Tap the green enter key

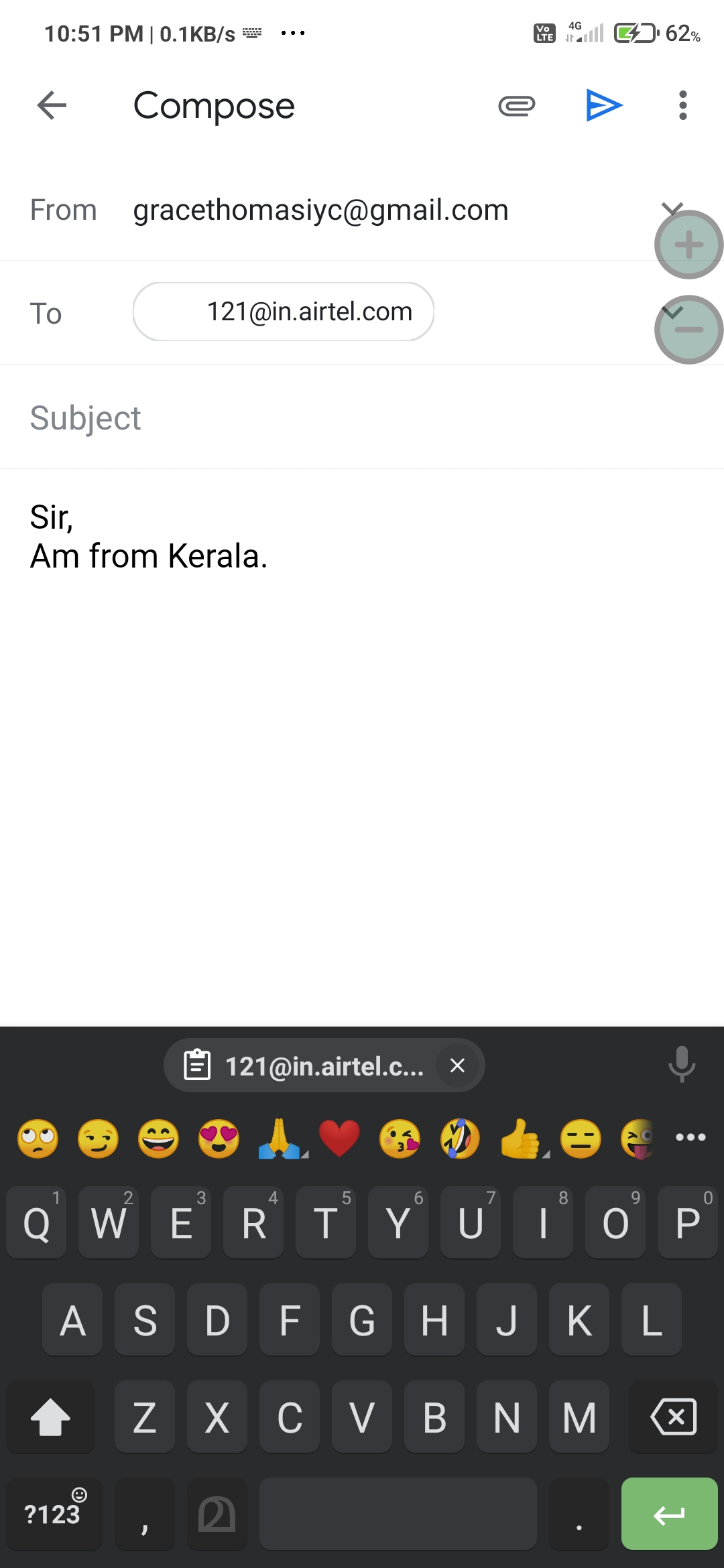pyautogui.click(x=669, y=1514)
